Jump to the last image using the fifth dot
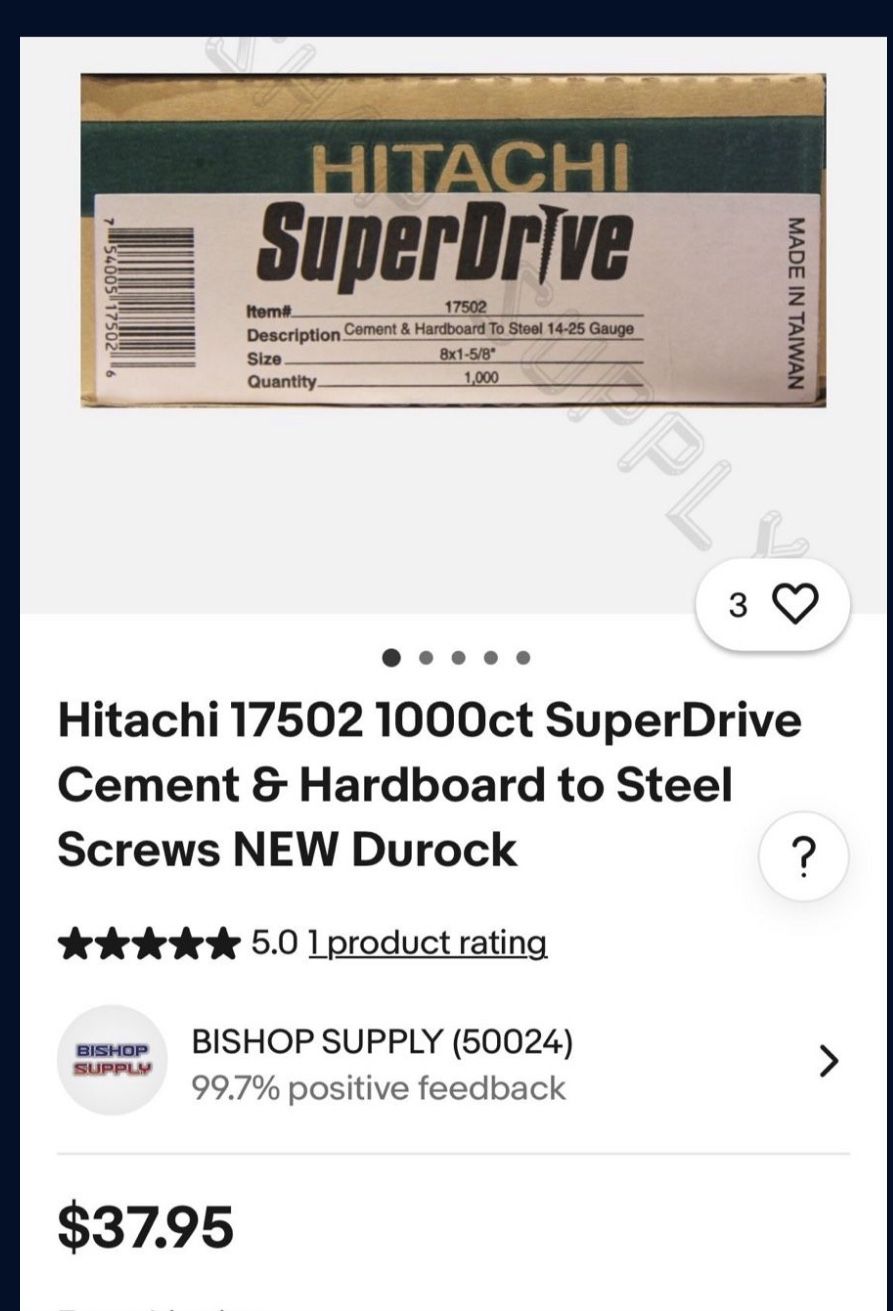 tap(521, 657)
